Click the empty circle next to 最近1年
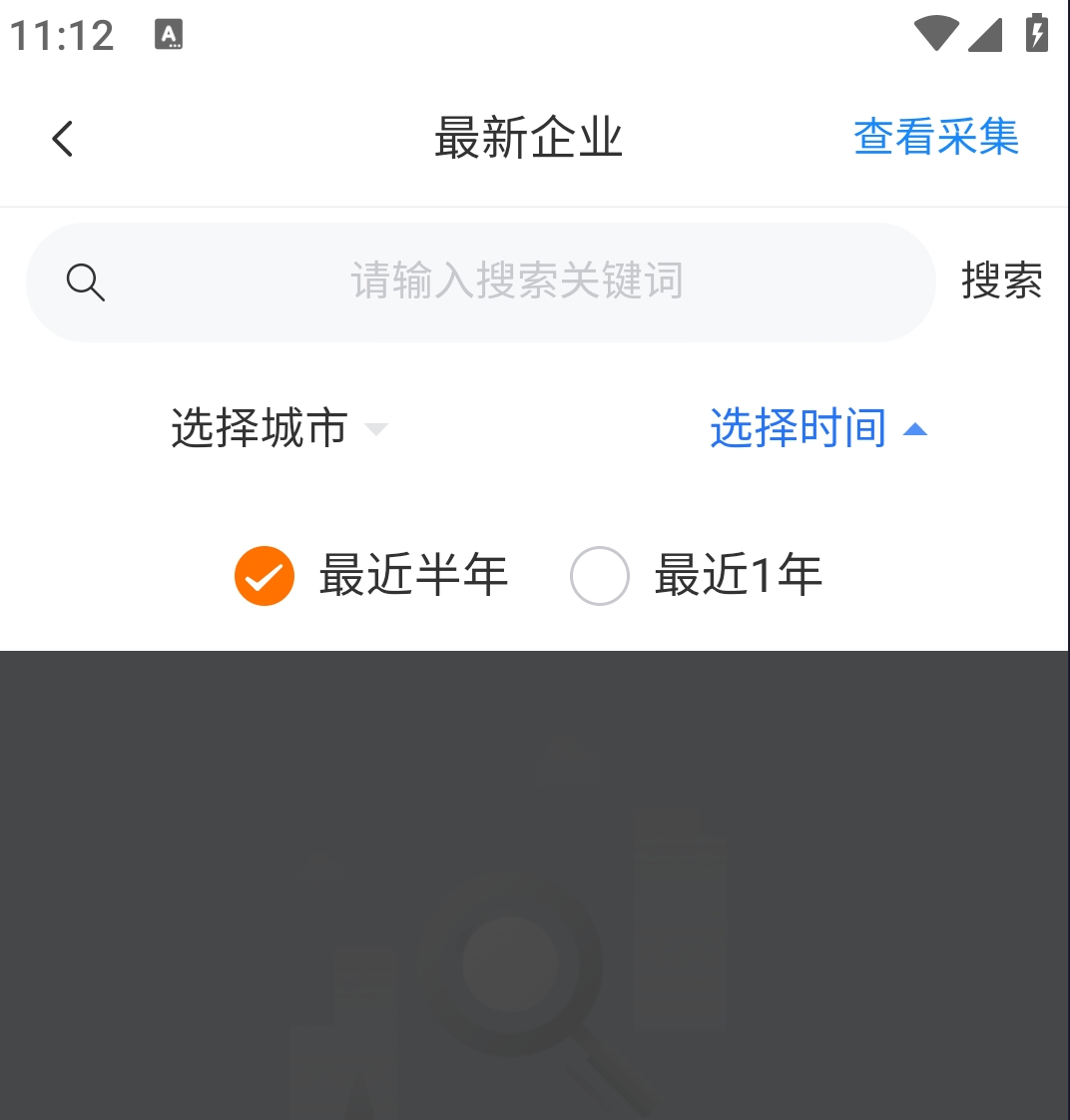The width and height of the screenshot is (1070, 1120). click(599, 575)
